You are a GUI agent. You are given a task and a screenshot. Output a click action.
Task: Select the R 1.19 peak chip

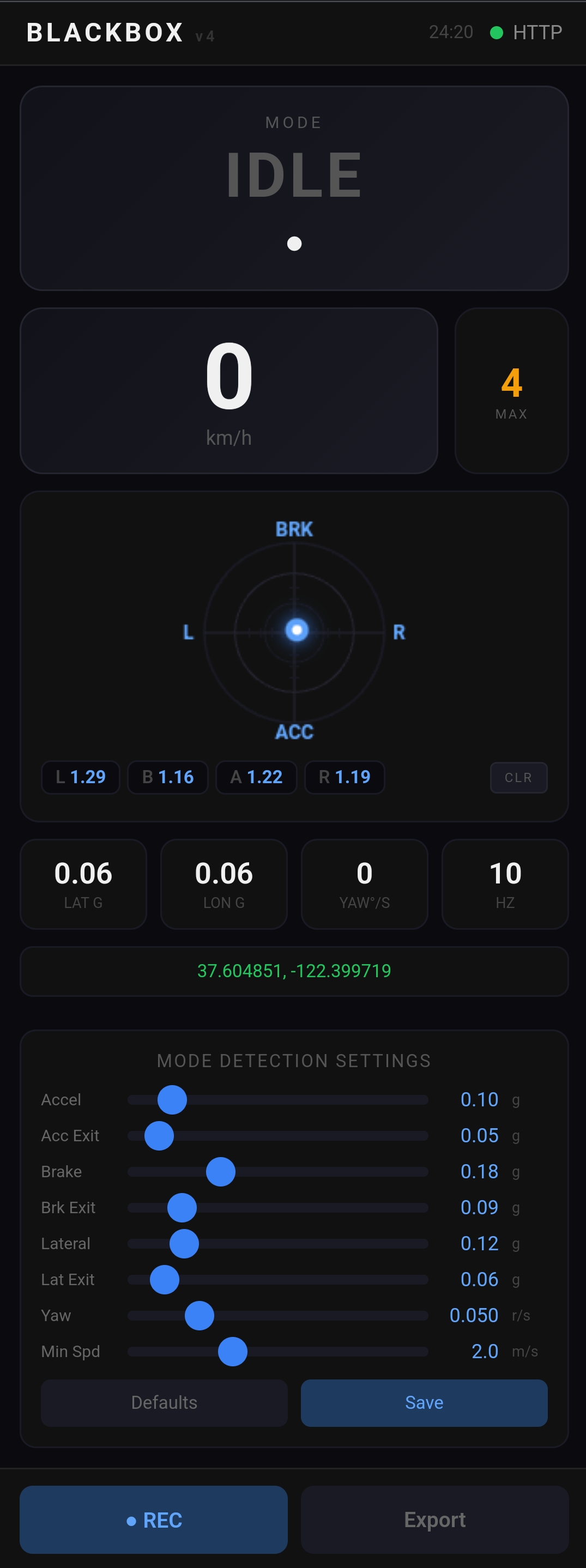coord(344,777)
